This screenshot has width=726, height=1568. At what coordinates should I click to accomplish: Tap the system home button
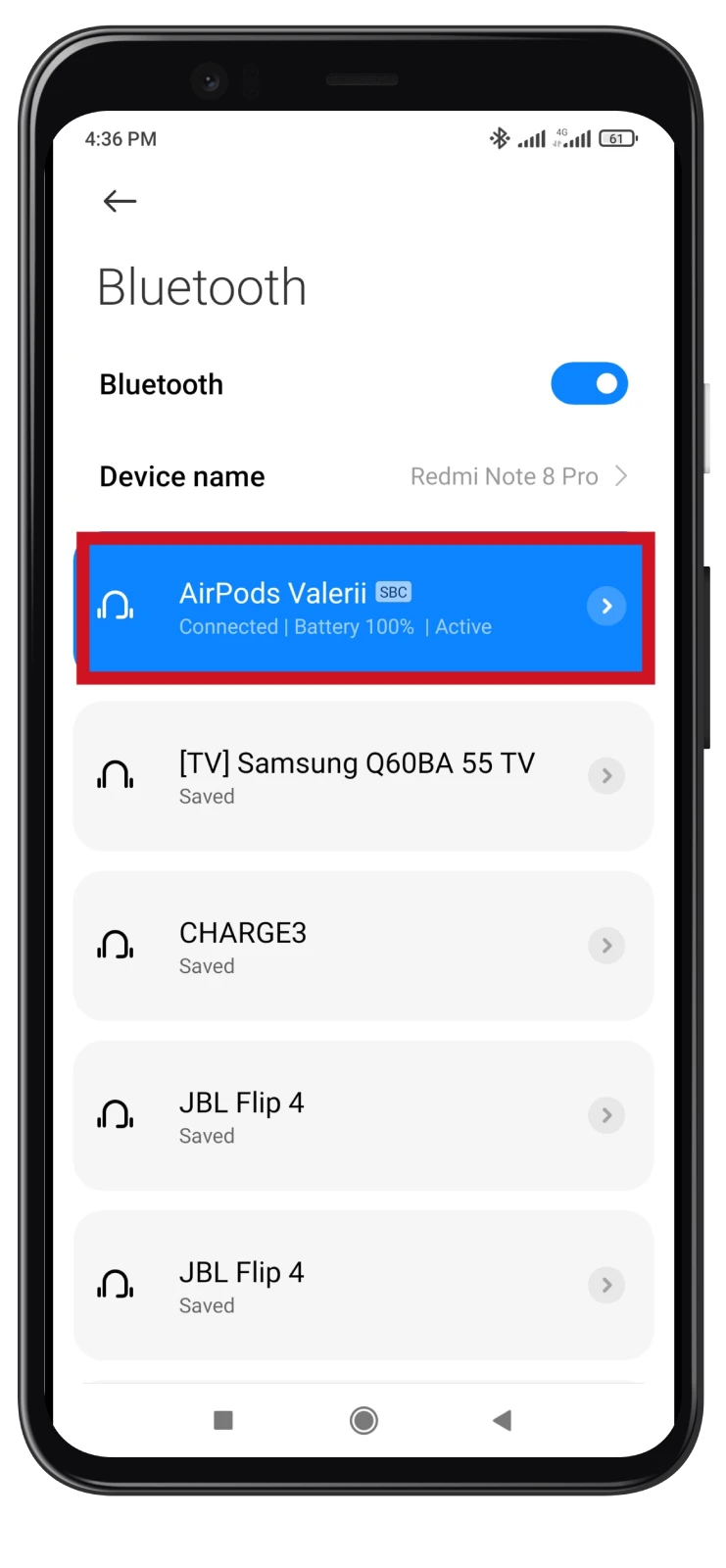point(363,1420)
